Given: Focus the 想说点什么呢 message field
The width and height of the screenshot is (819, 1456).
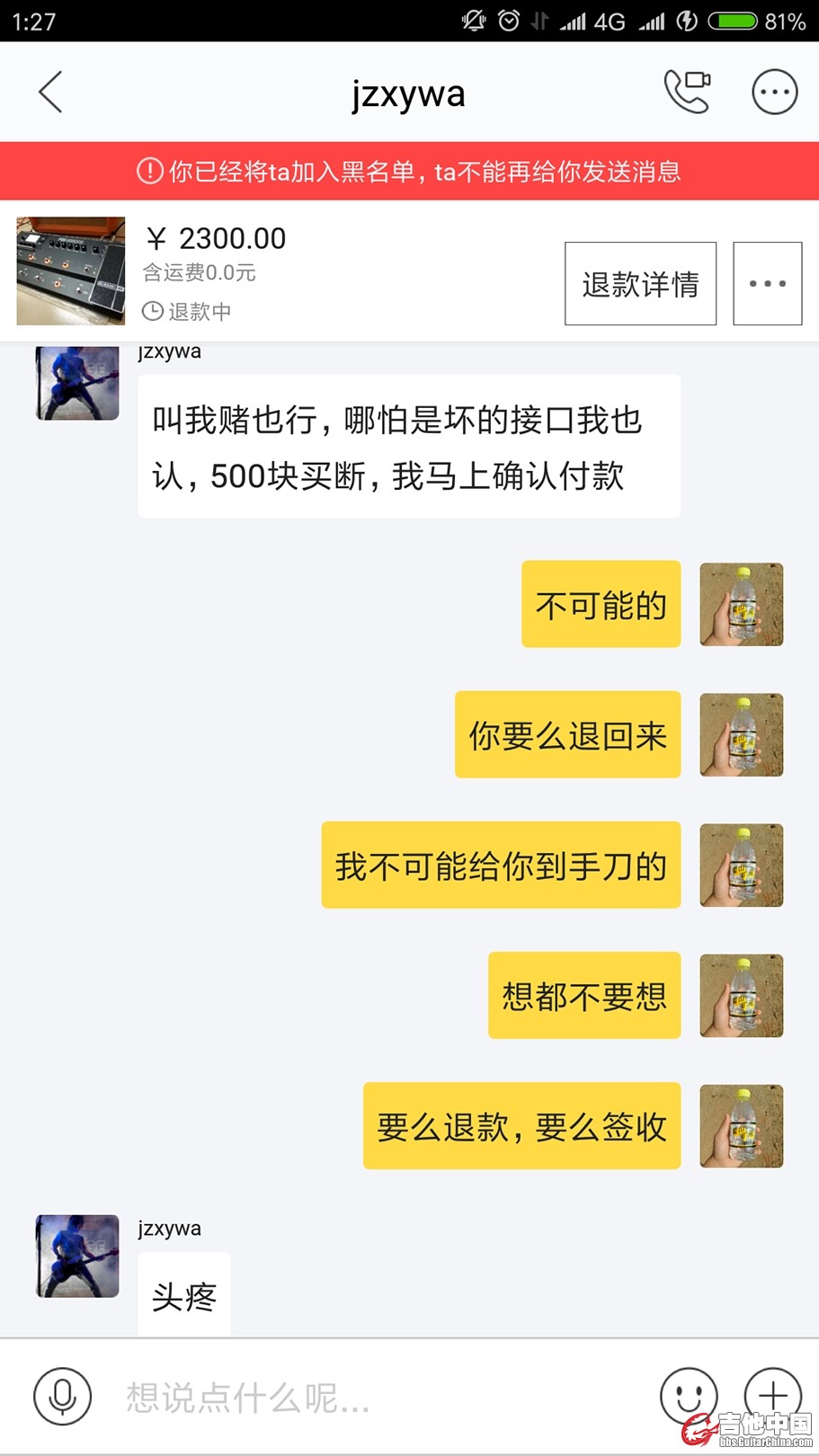Looking at the screenshot, I should tap(378, 1398).
